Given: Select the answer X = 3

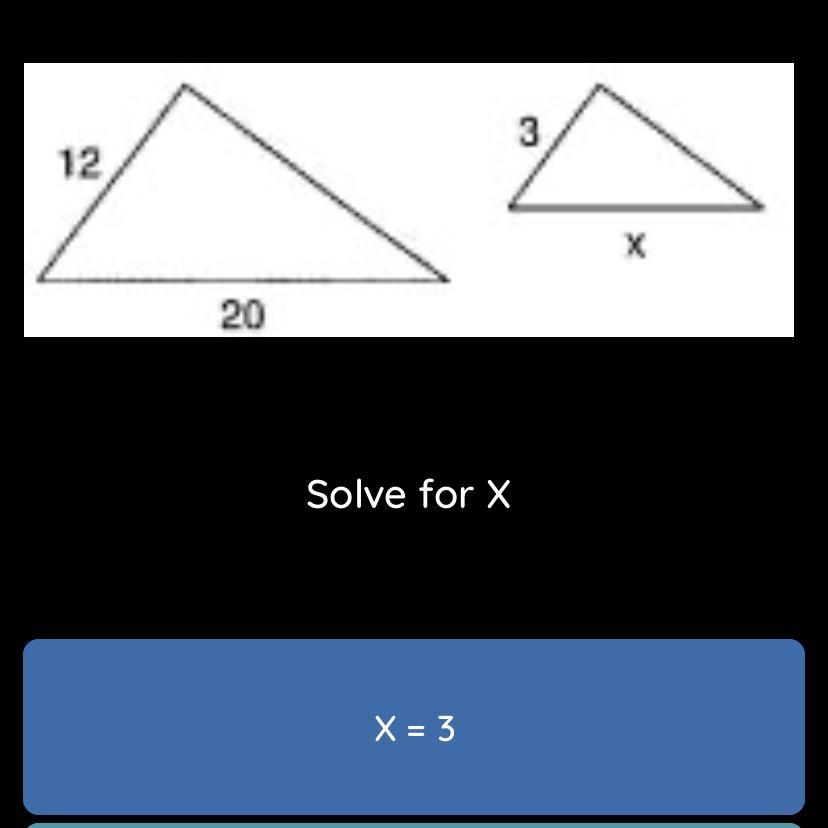Looking at the screenshot, I should coord(414,727).
